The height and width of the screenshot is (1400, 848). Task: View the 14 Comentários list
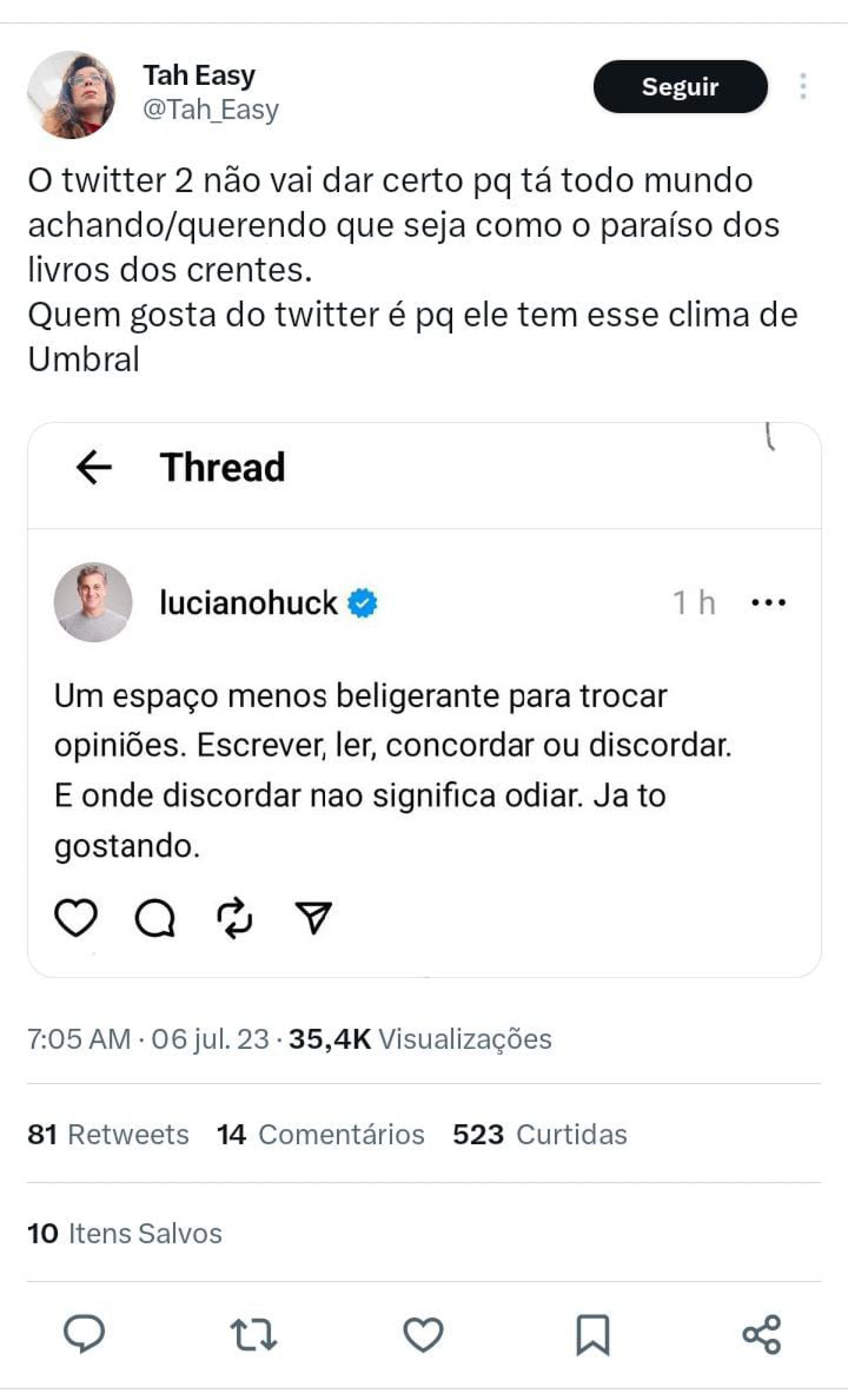tap(320, 1134)
